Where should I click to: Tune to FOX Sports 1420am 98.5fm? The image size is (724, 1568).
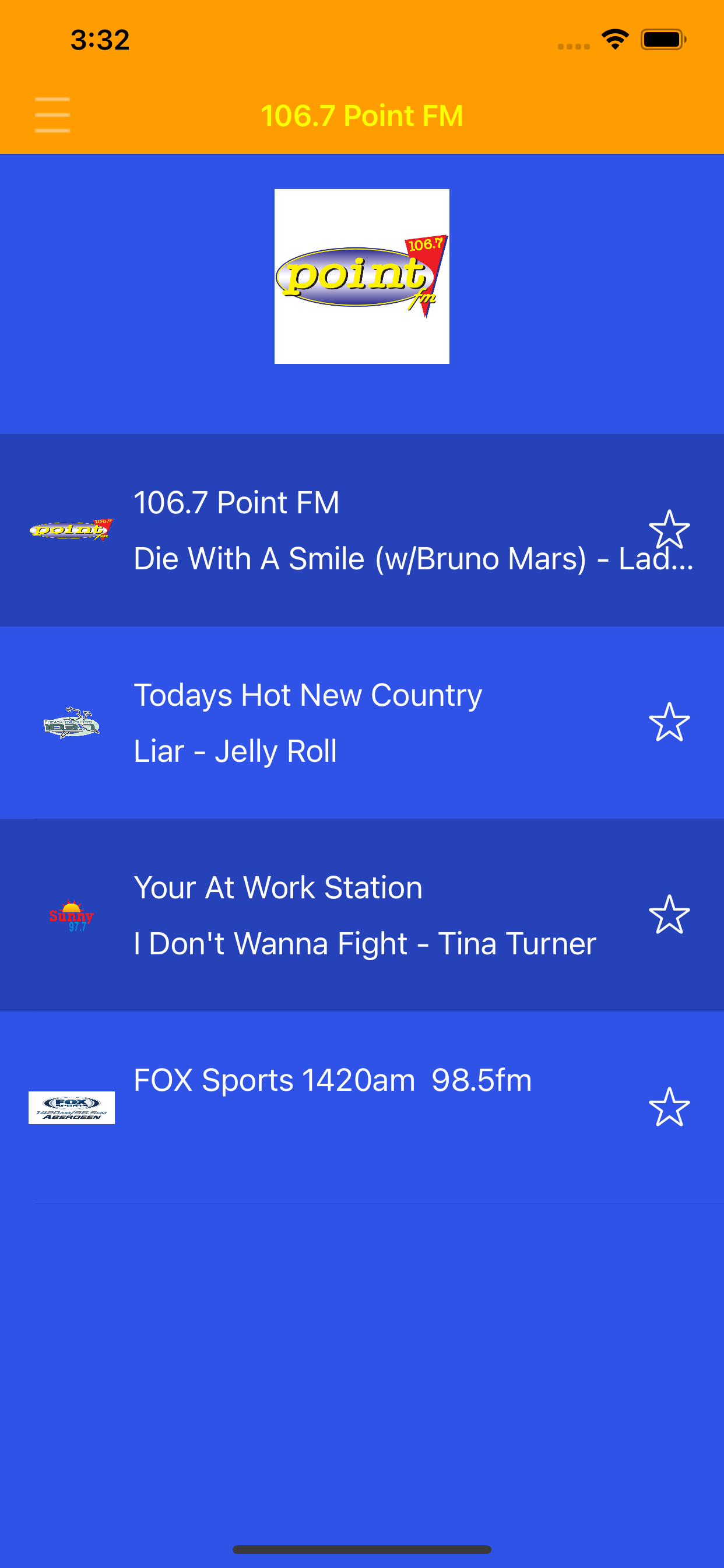click(362, 1107)
